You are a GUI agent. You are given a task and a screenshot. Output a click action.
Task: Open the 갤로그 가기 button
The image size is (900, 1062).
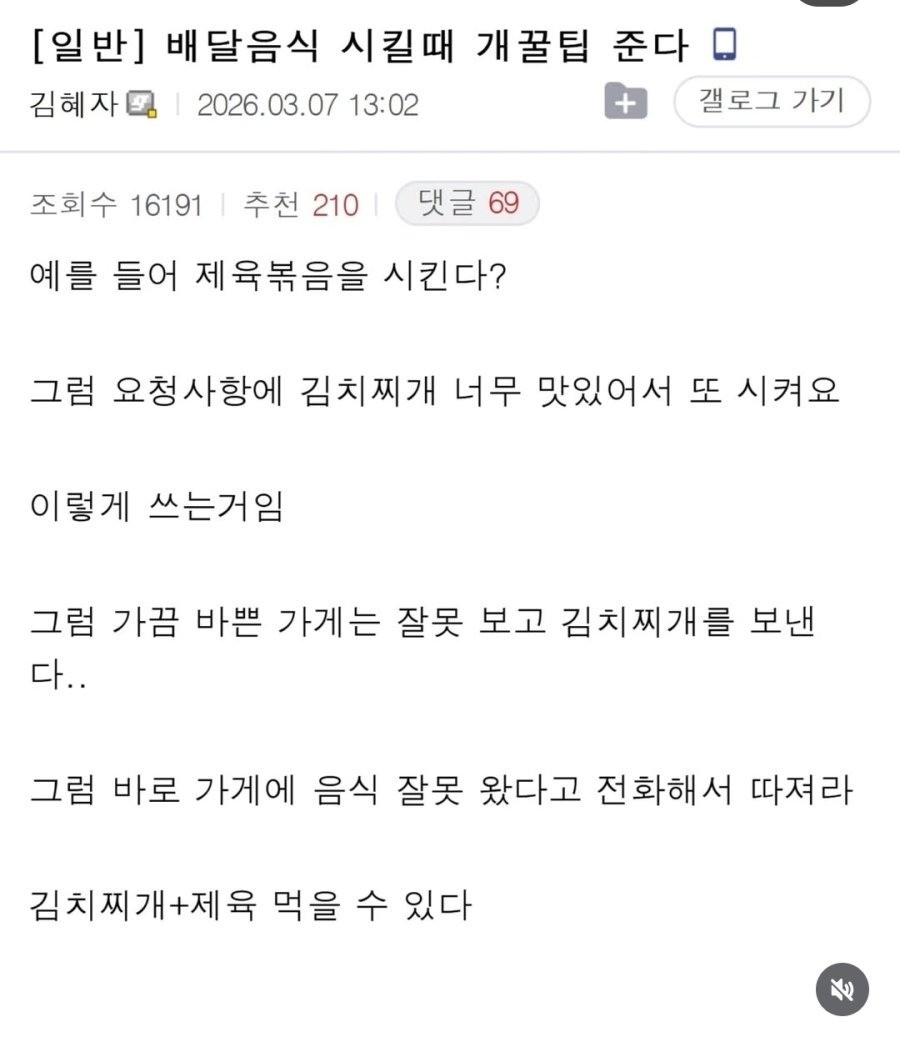pyautogui.click(x=771, y=102)
